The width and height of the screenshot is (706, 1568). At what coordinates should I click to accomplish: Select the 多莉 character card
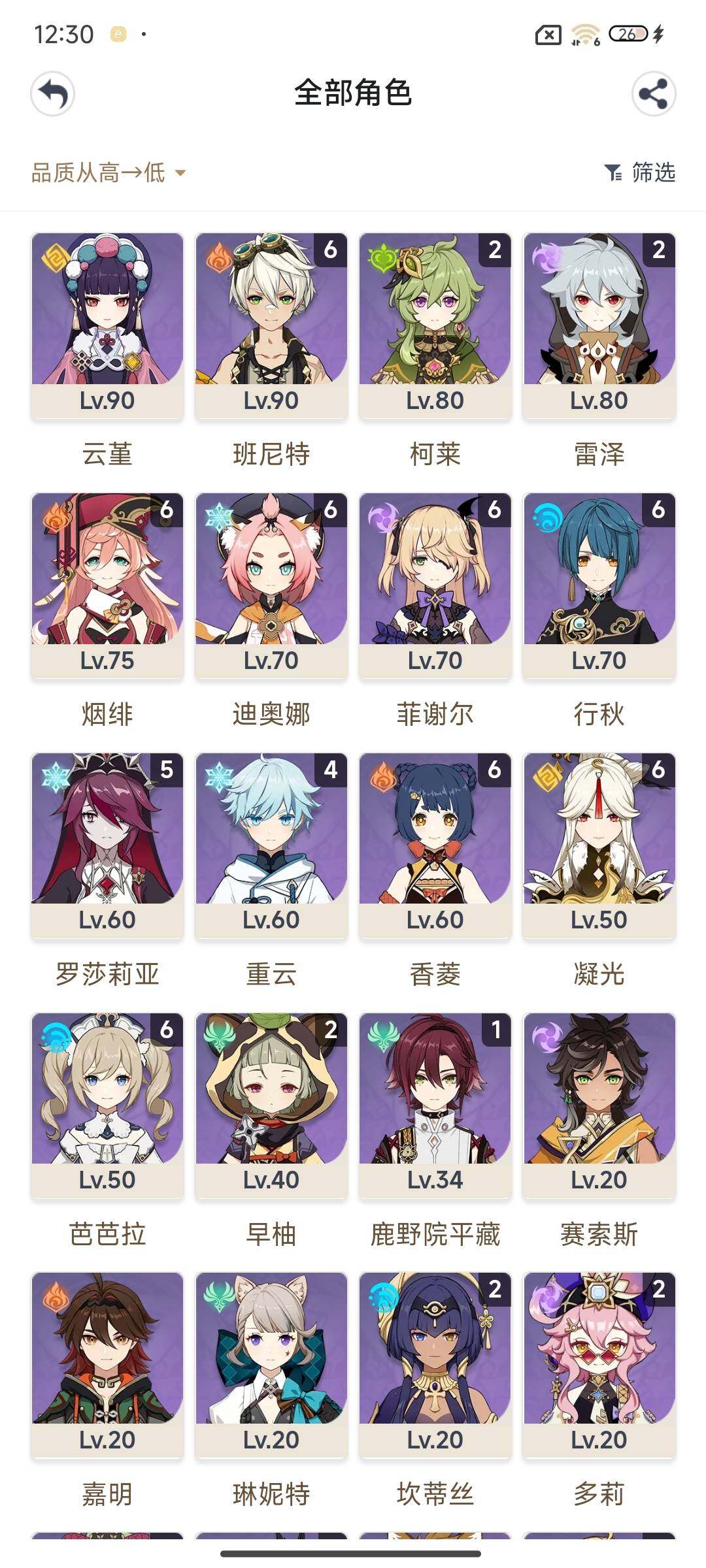(x=599, y=1365)
